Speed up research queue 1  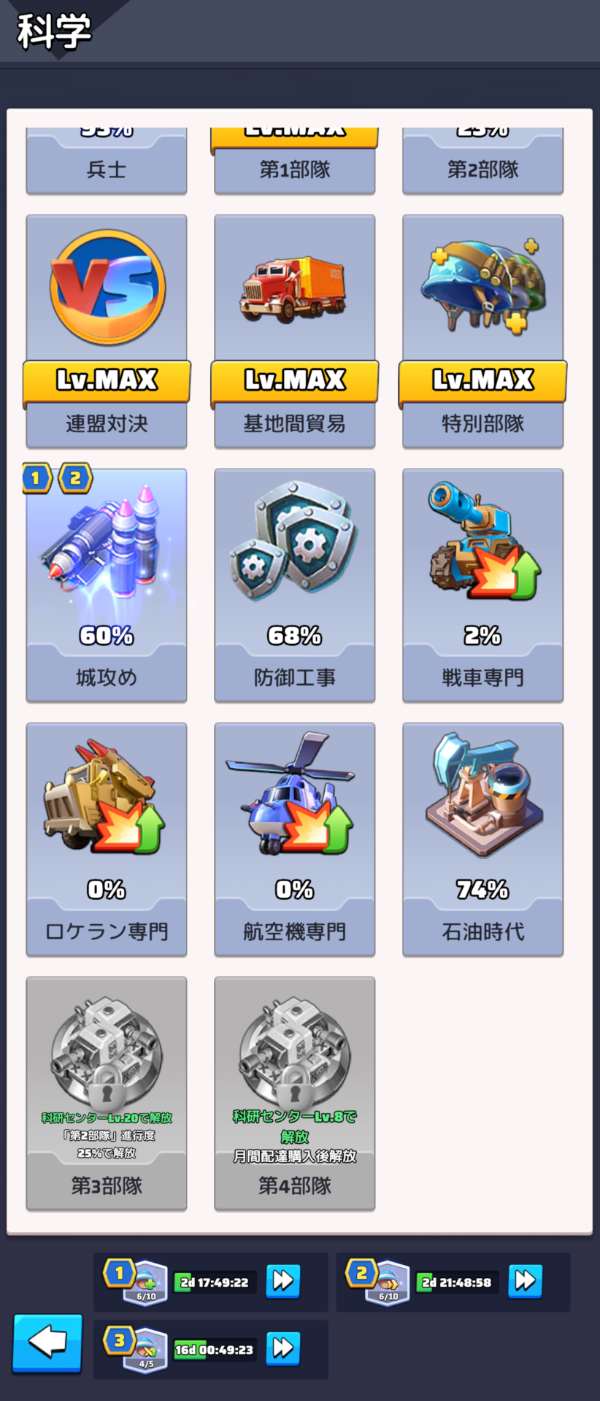[x=283, y=1281]
